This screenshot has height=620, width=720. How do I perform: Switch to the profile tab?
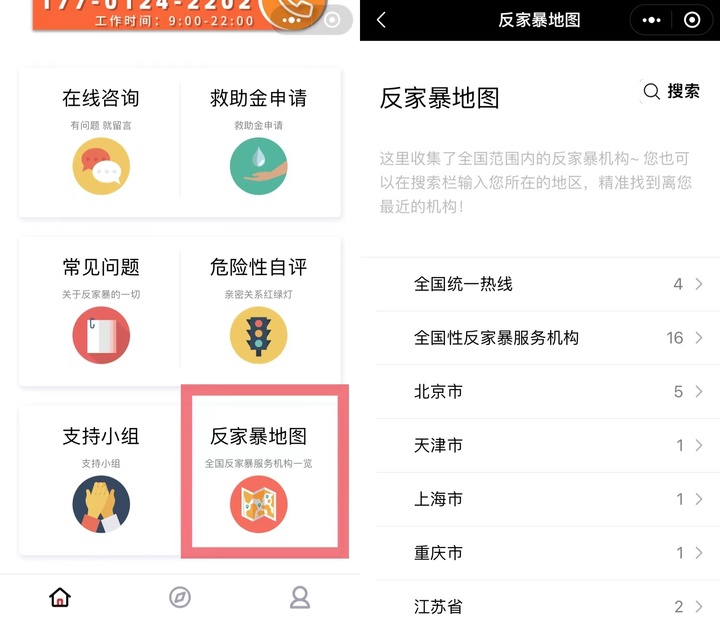[x=299, y=597]
